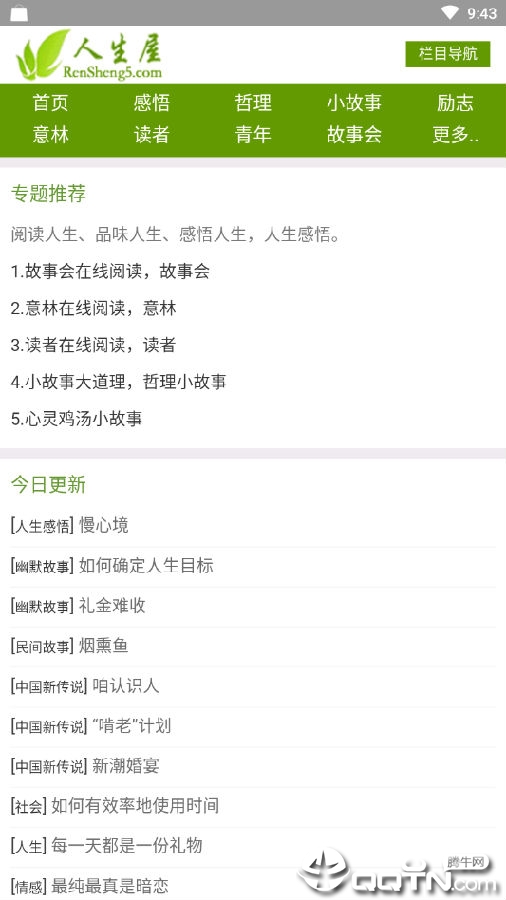Viewport: 506px width, 900px height.
Task: Tap 意林 in the green menu
Action: click(50, 135)
